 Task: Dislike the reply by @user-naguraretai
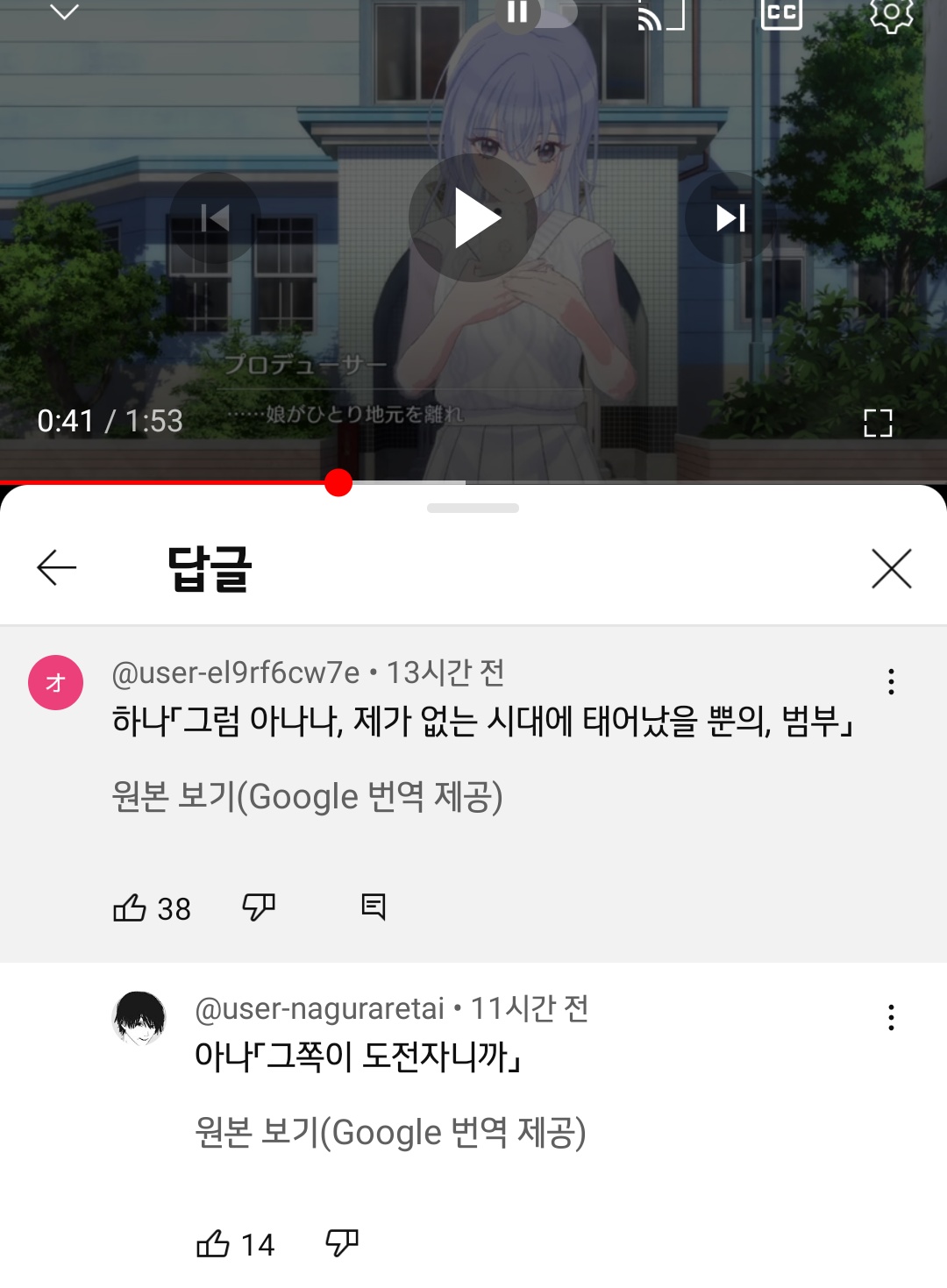[342, 1243]
